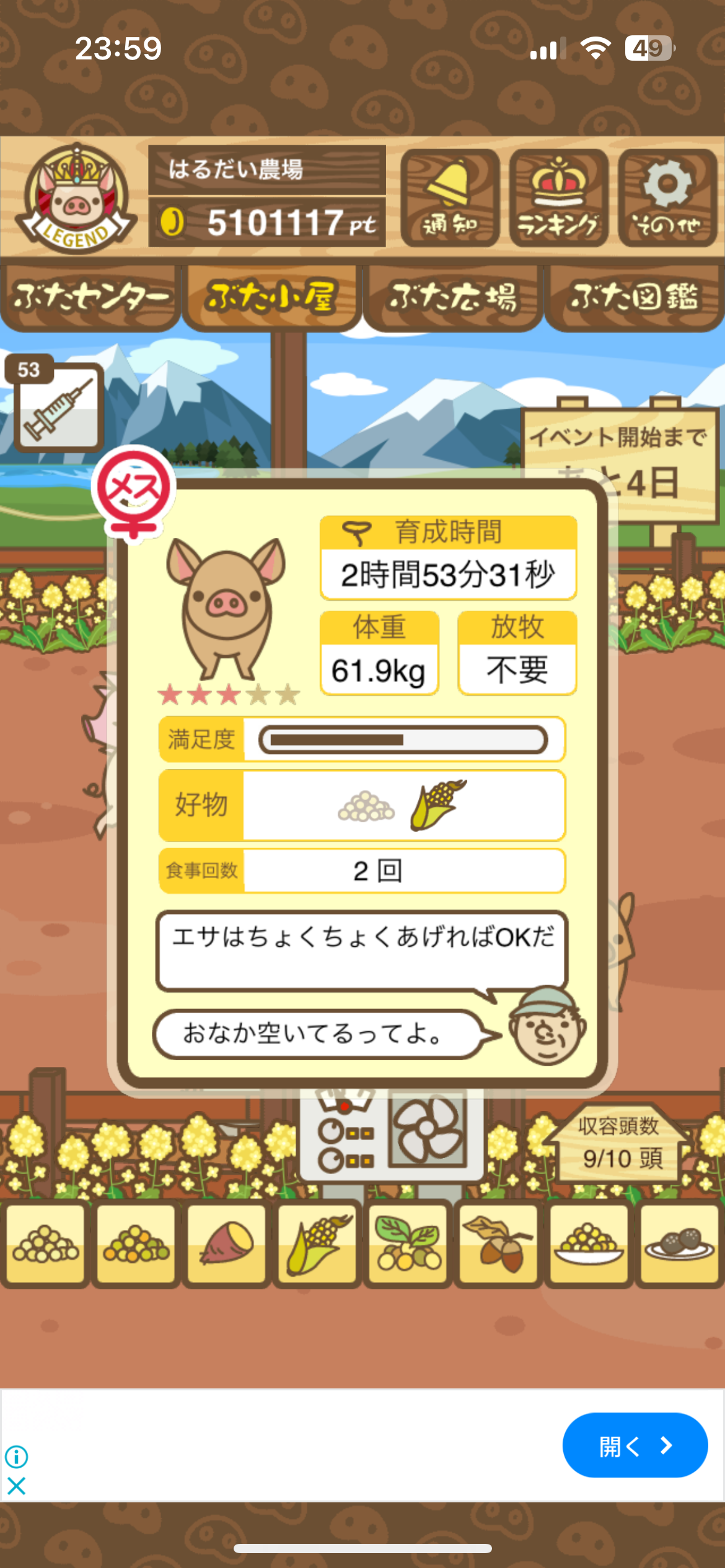Viewport: 725px width, 1568px height.
Task: Open the 通知 notifications bell
Action: point(450,198)
